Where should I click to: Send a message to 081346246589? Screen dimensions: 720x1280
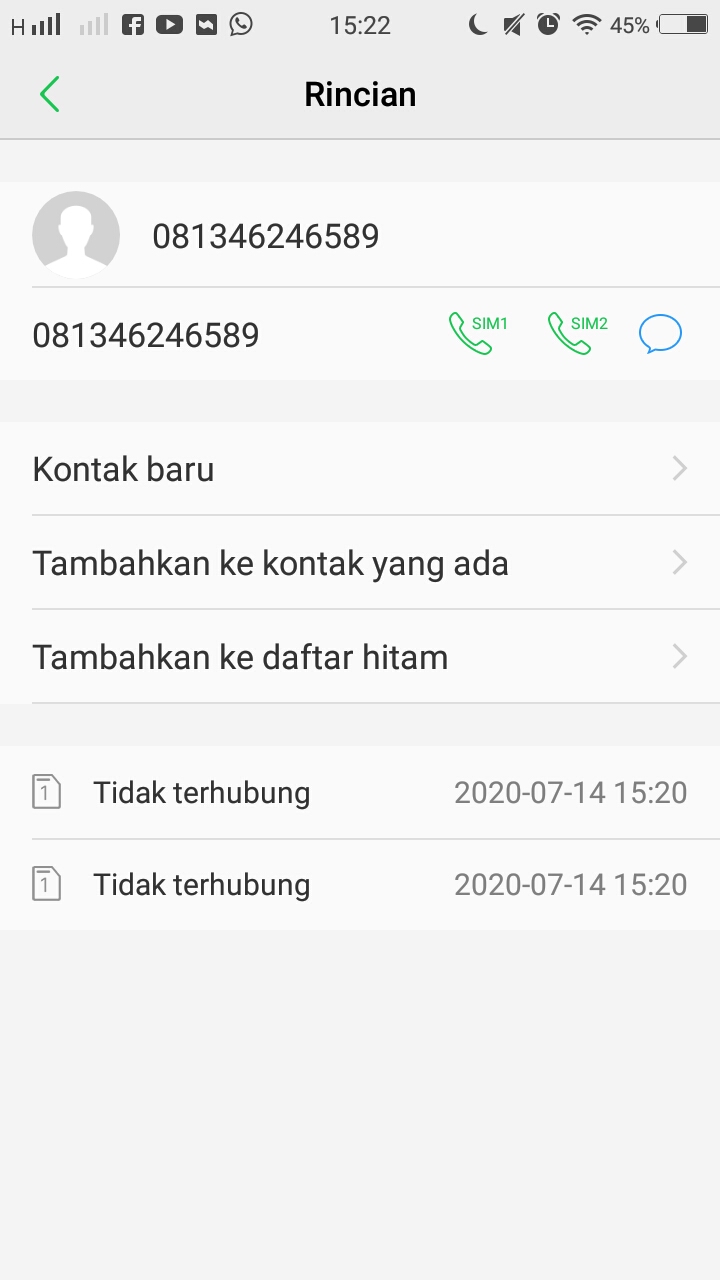pos(660,332)
